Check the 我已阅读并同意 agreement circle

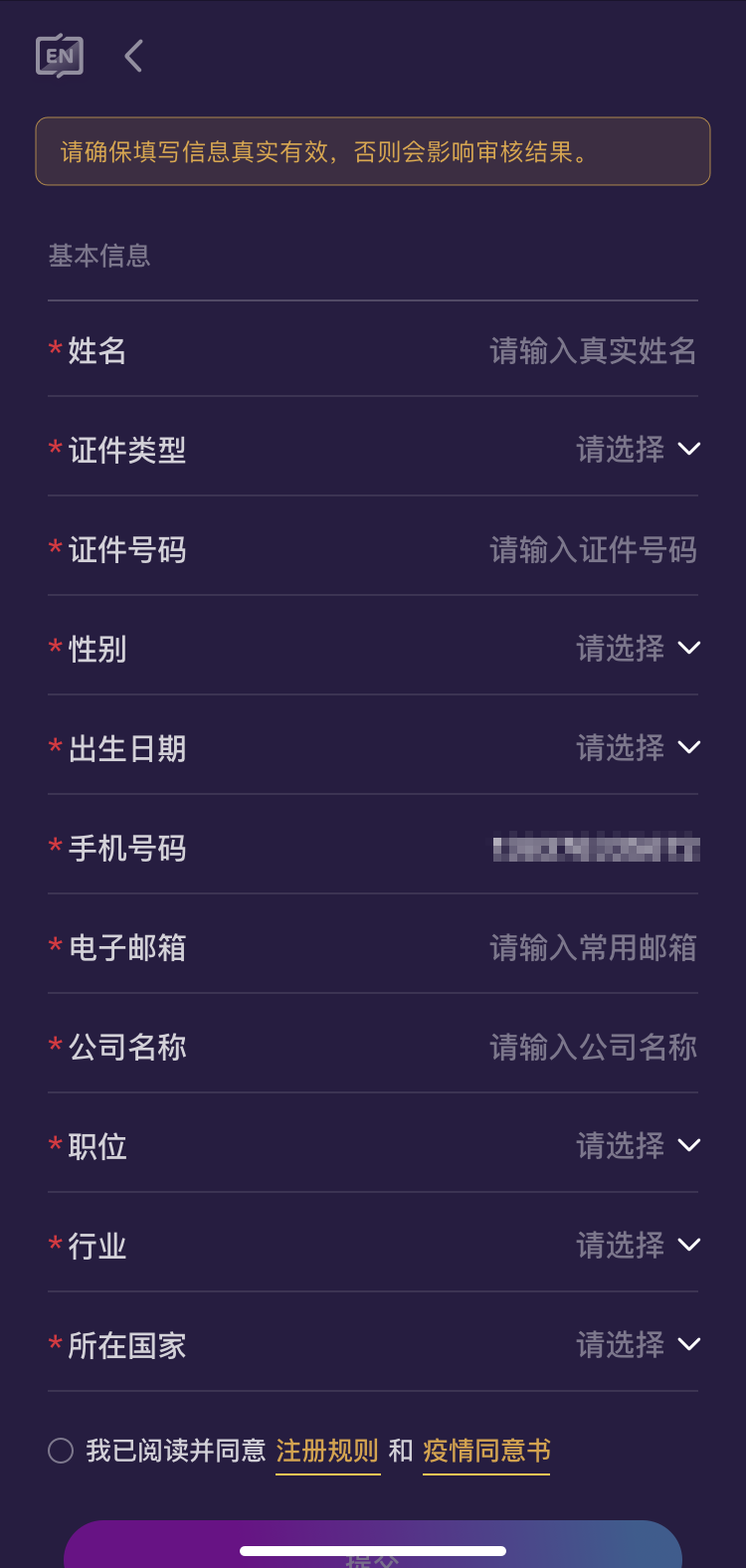click(x=61, y=1451)
